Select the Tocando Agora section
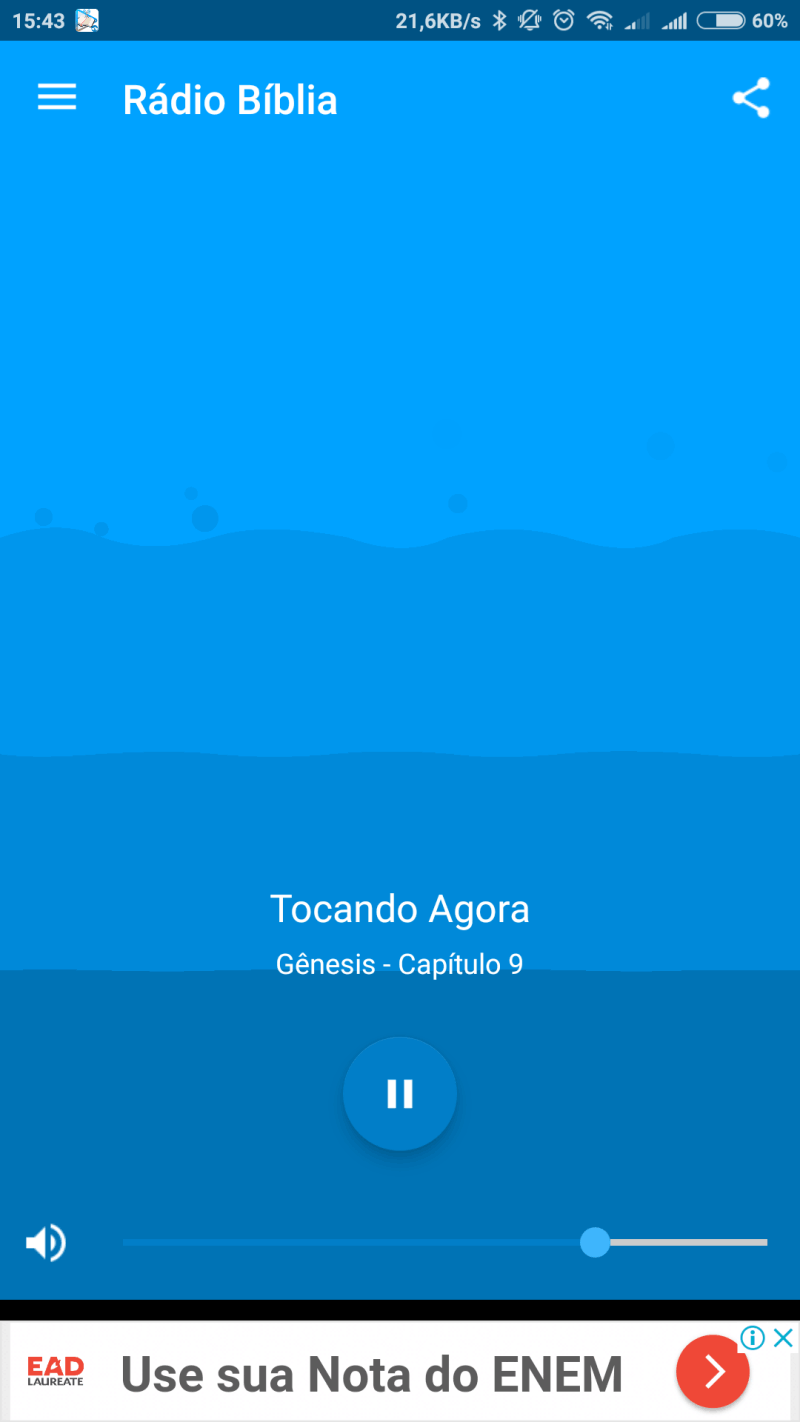800x1422 pixels. (x=400, y=908)
